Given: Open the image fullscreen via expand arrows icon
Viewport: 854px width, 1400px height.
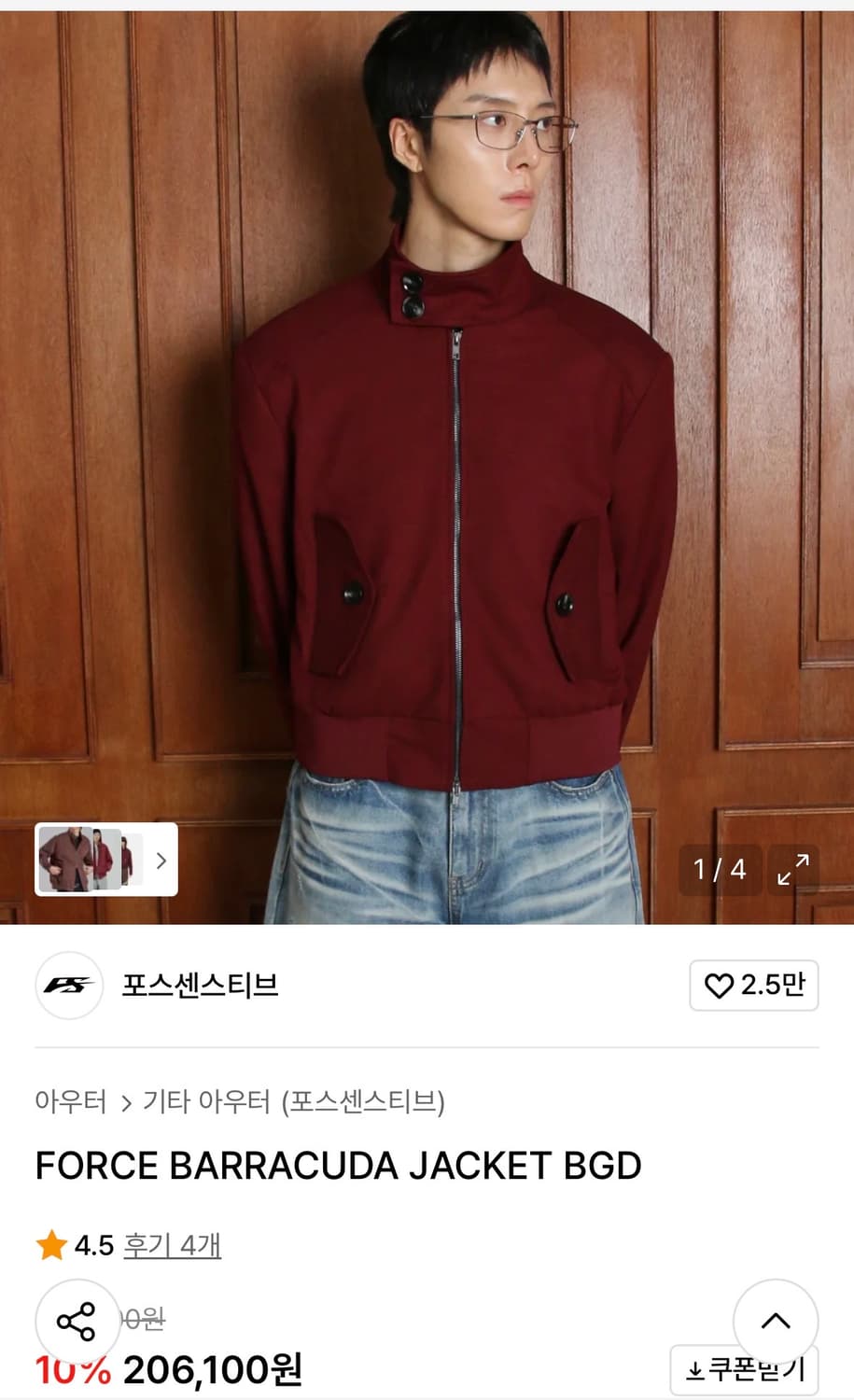Looking at the screenshot, I should [x=794, y=868].
